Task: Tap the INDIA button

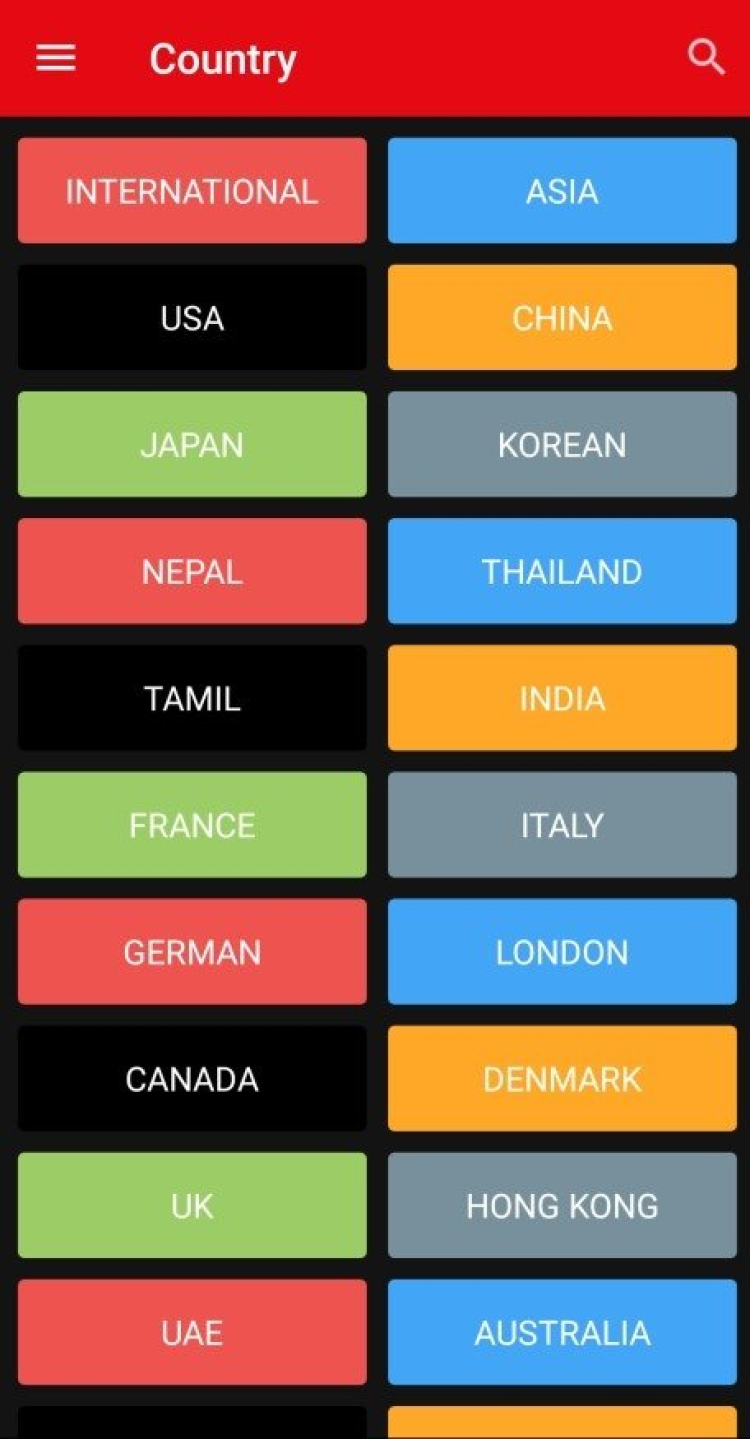Action: click(562, 698)
